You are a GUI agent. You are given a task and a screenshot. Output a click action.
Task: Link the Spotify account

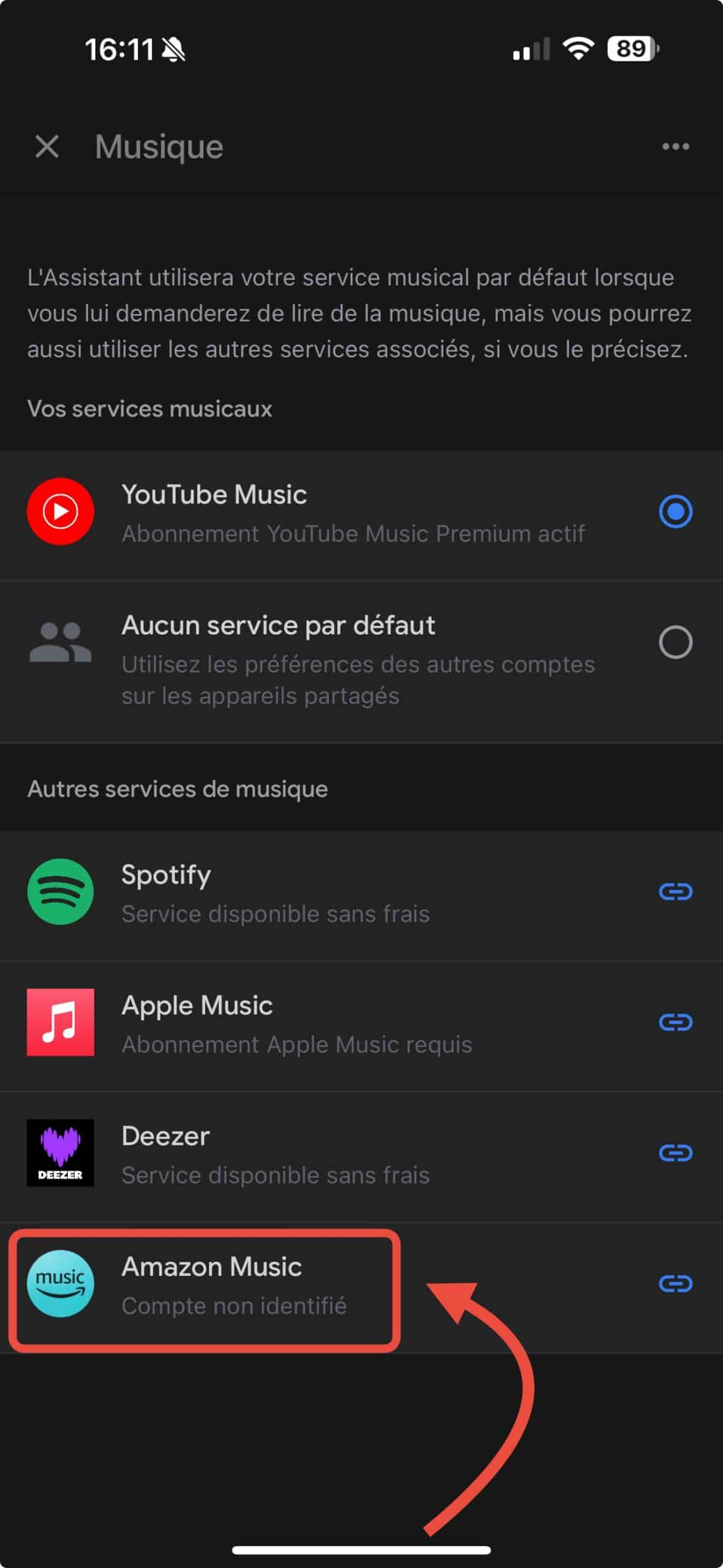tap(675, 891)
